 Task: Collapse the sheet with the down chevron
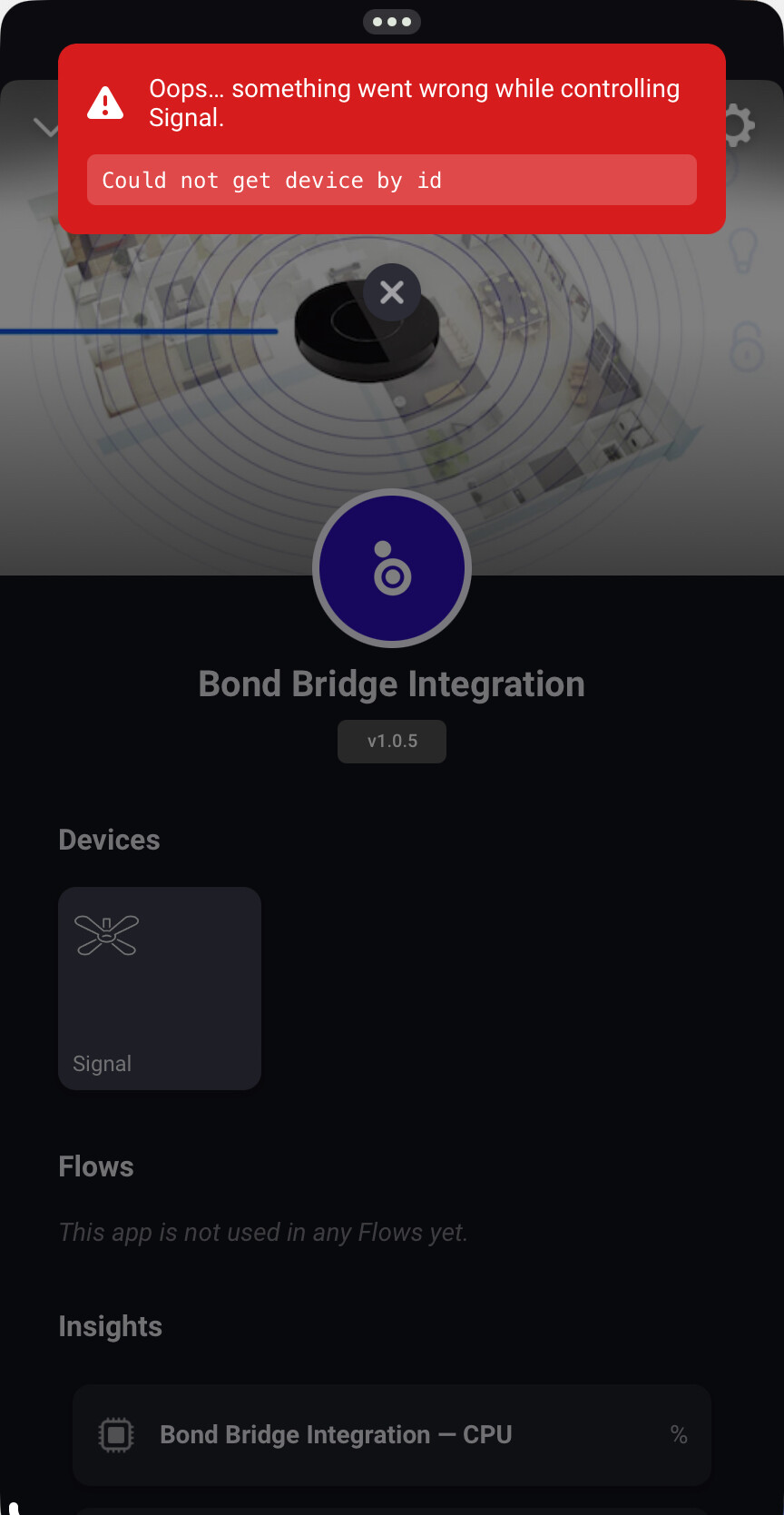click(x=45, y=128)
